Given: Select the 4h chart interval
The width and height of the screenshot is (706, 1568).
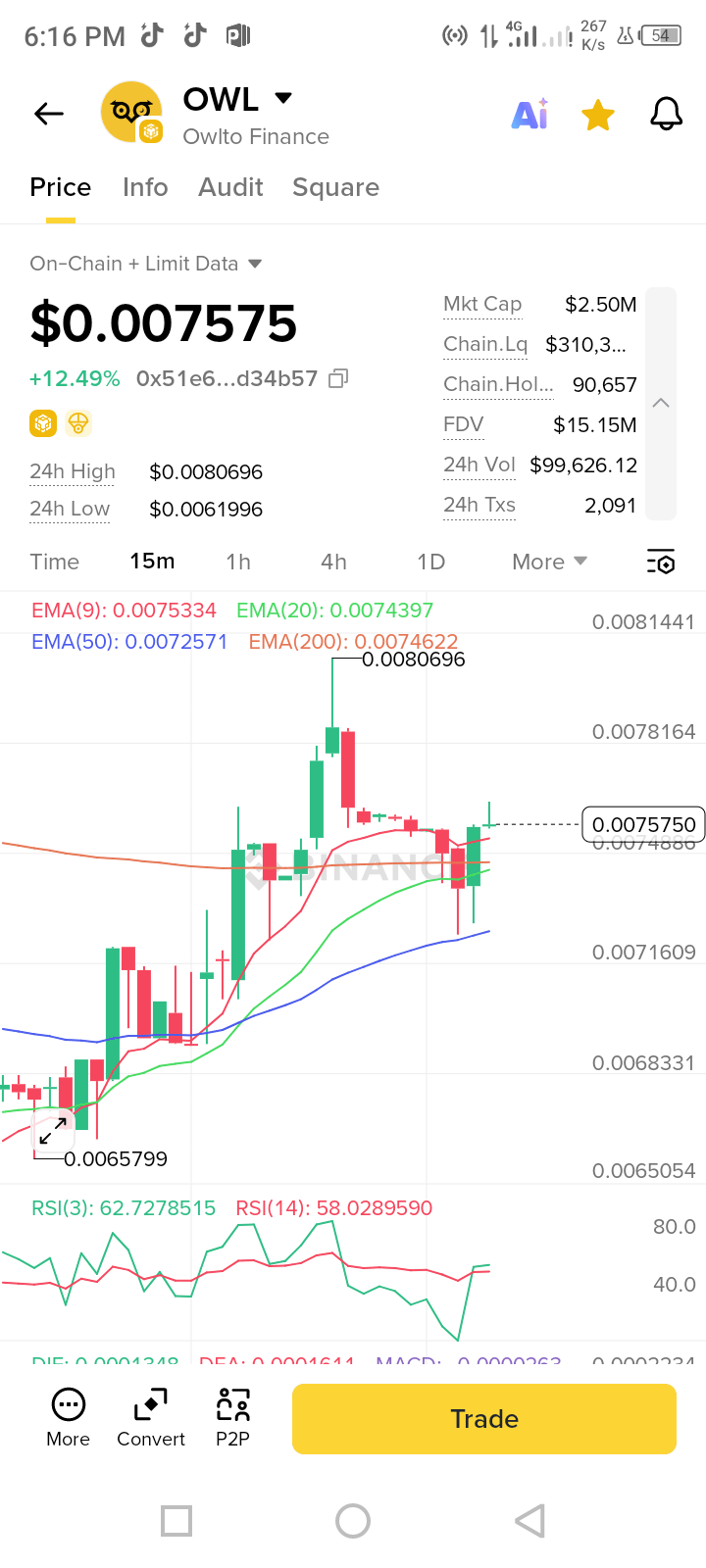Looking at the screenshot, I should (333, 562).
